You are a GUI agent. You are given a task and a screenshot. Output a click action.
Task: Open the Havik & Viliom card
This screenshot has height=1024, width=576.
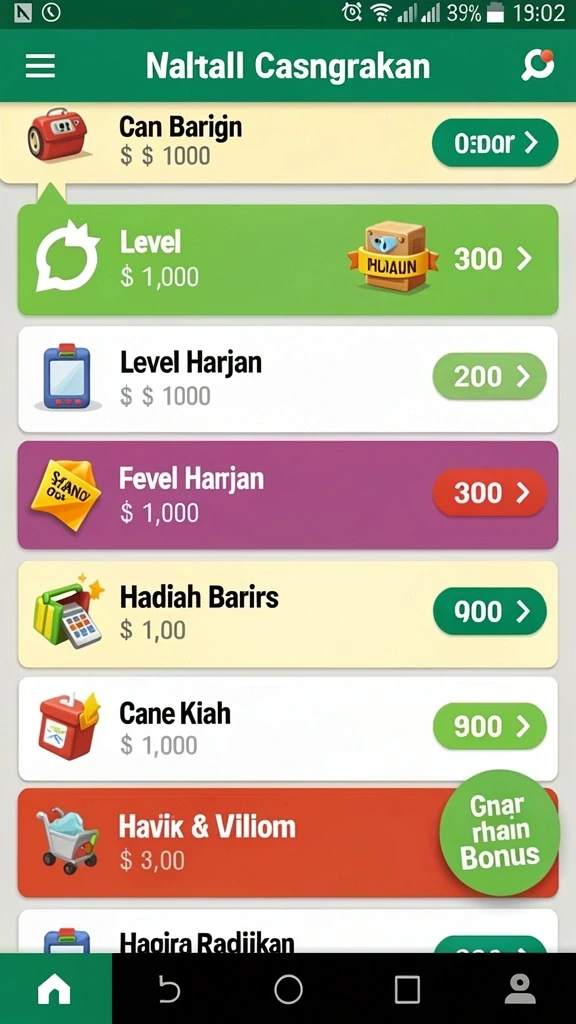[x=288, y=843]
